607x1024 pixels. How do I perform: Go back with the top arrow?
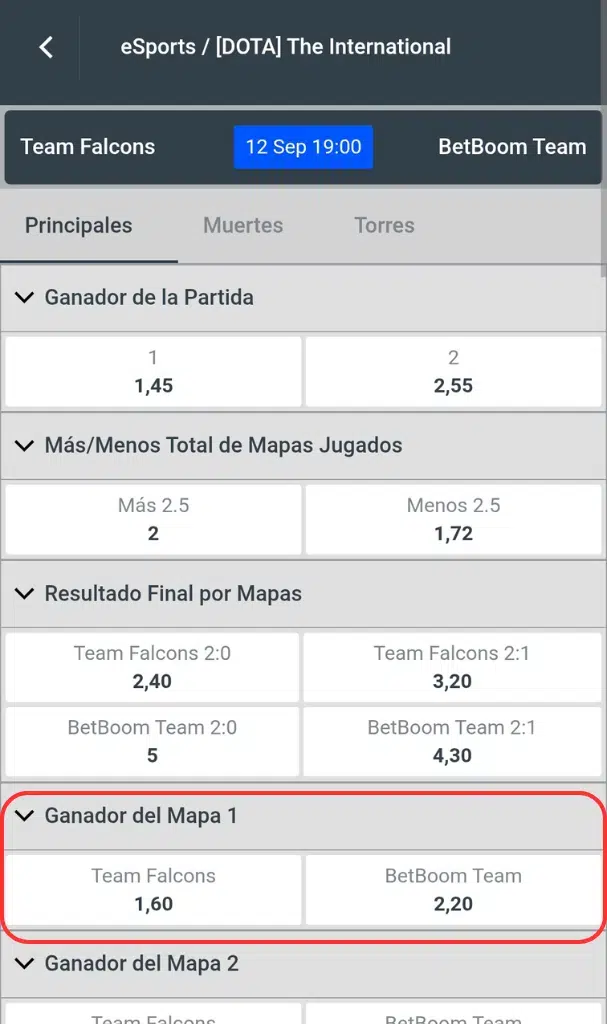point(46,47)
